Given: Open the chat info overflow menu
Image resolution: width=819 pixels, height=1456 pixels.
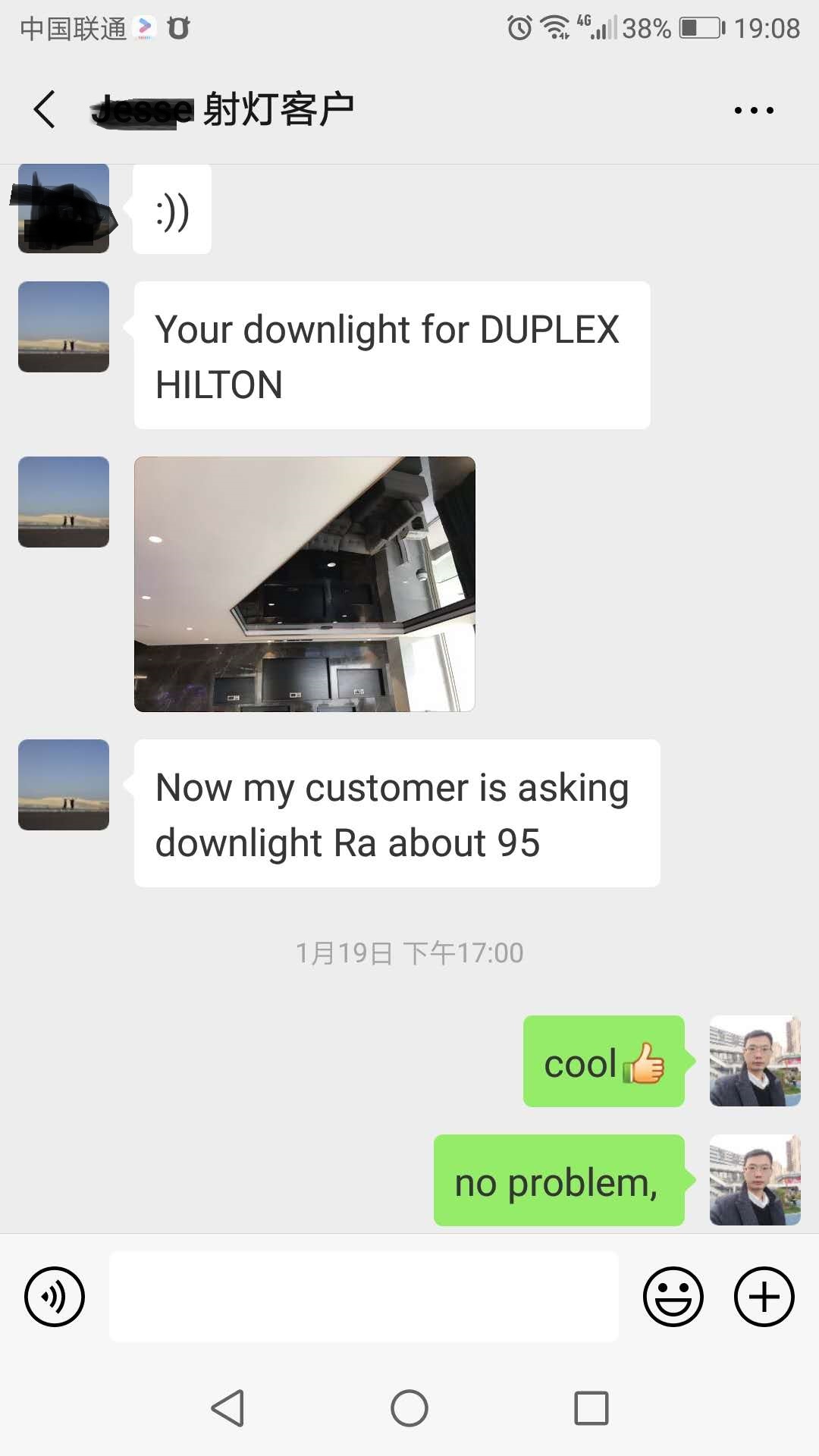Looking at the screenshot, I should click(x=754, y=110).
